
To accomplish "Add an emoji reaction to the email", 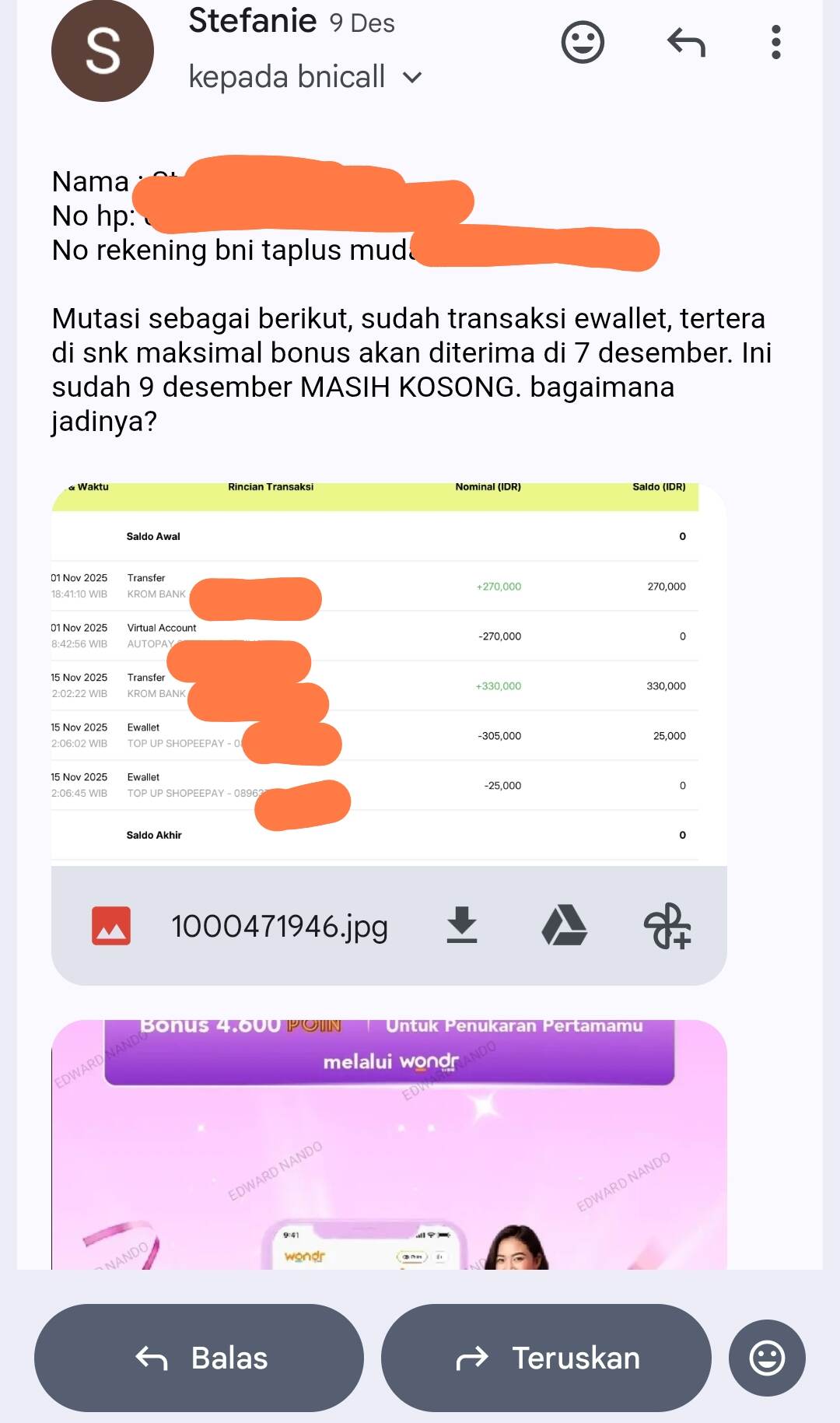I will tap(583, 42).
